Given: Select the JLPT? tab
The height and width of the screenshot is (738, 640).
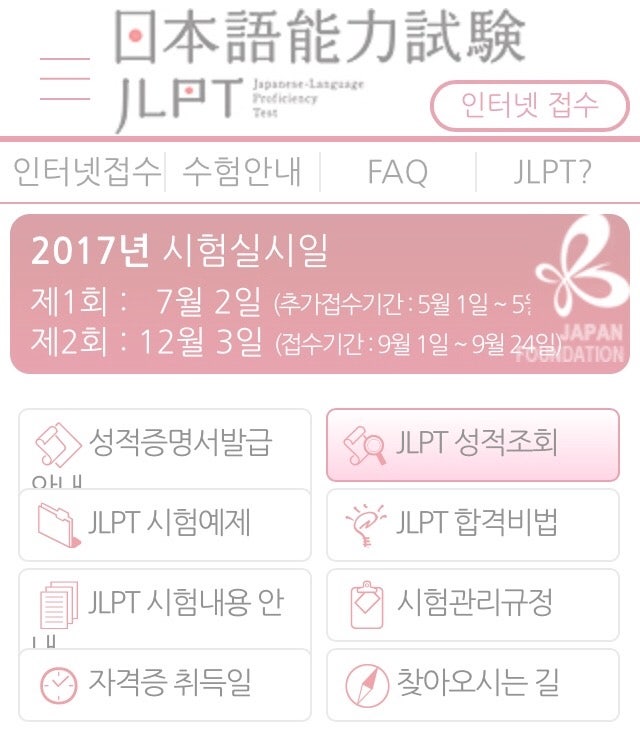Looking at the screenshot, I should (x=552, y=172).
